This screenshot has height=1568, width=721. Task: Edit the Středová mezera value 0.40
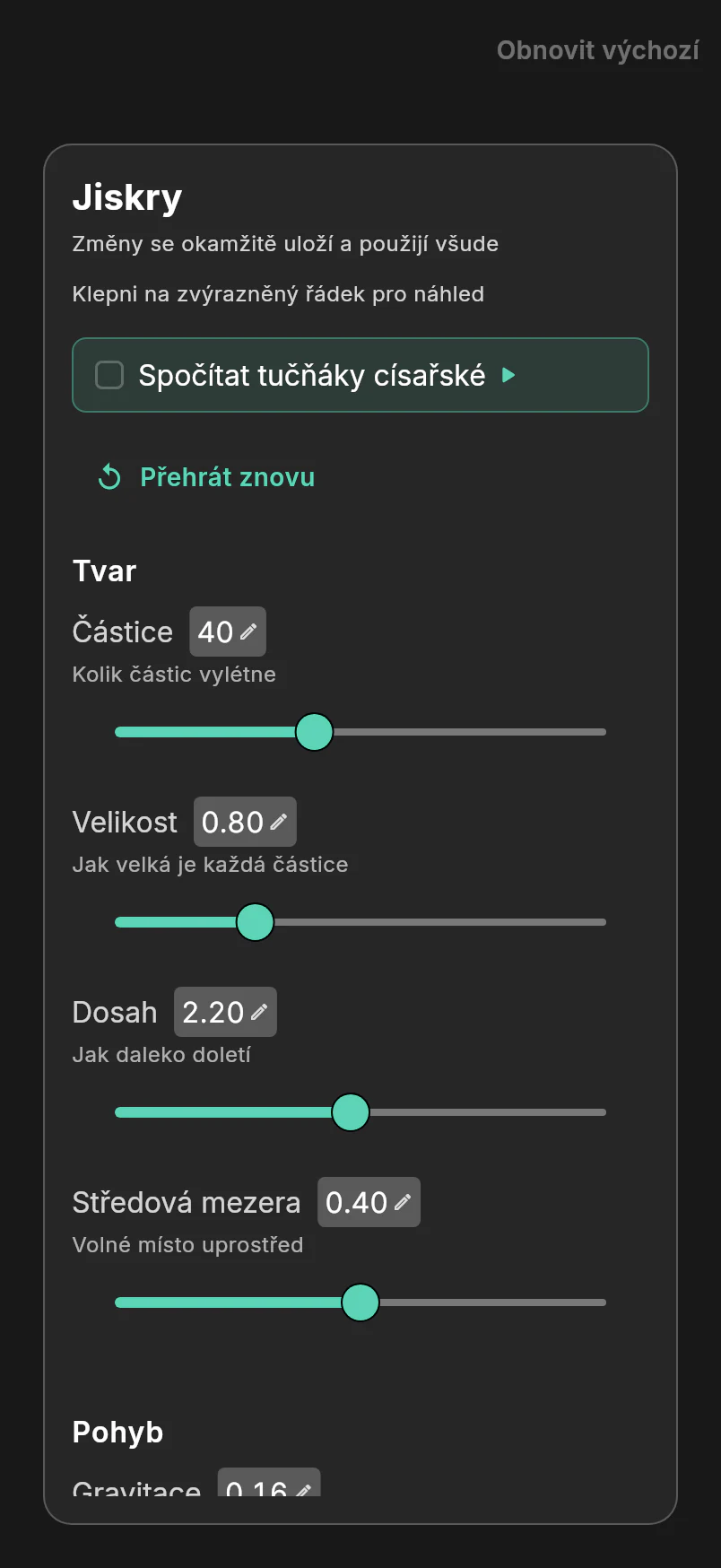pos(369,1202)
